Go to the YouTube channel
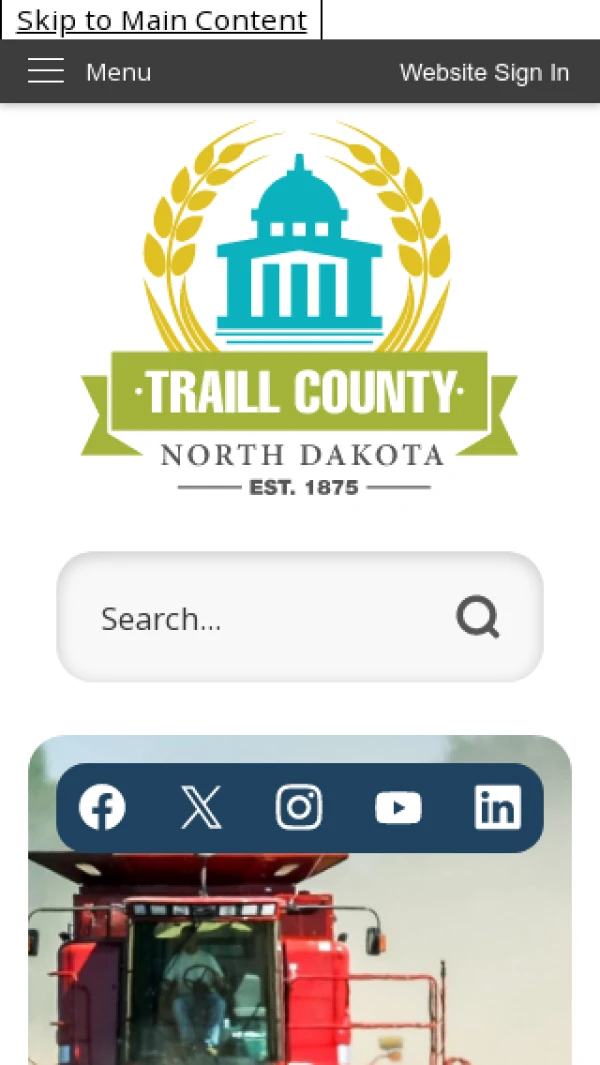The width and height of the screenshot is (600, 1065). click(x=398, y=807)
